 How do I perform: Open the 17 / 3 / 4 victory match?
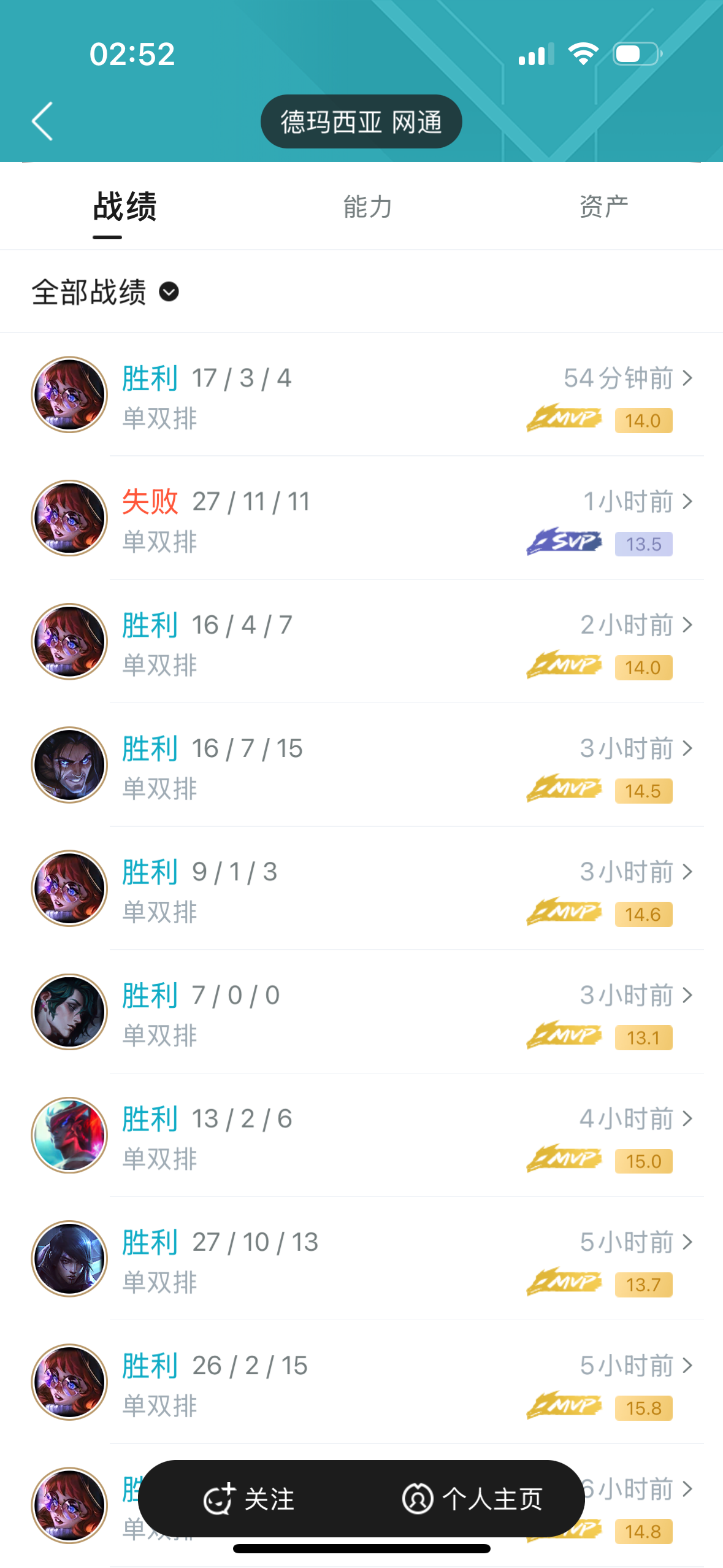(361, 395)
